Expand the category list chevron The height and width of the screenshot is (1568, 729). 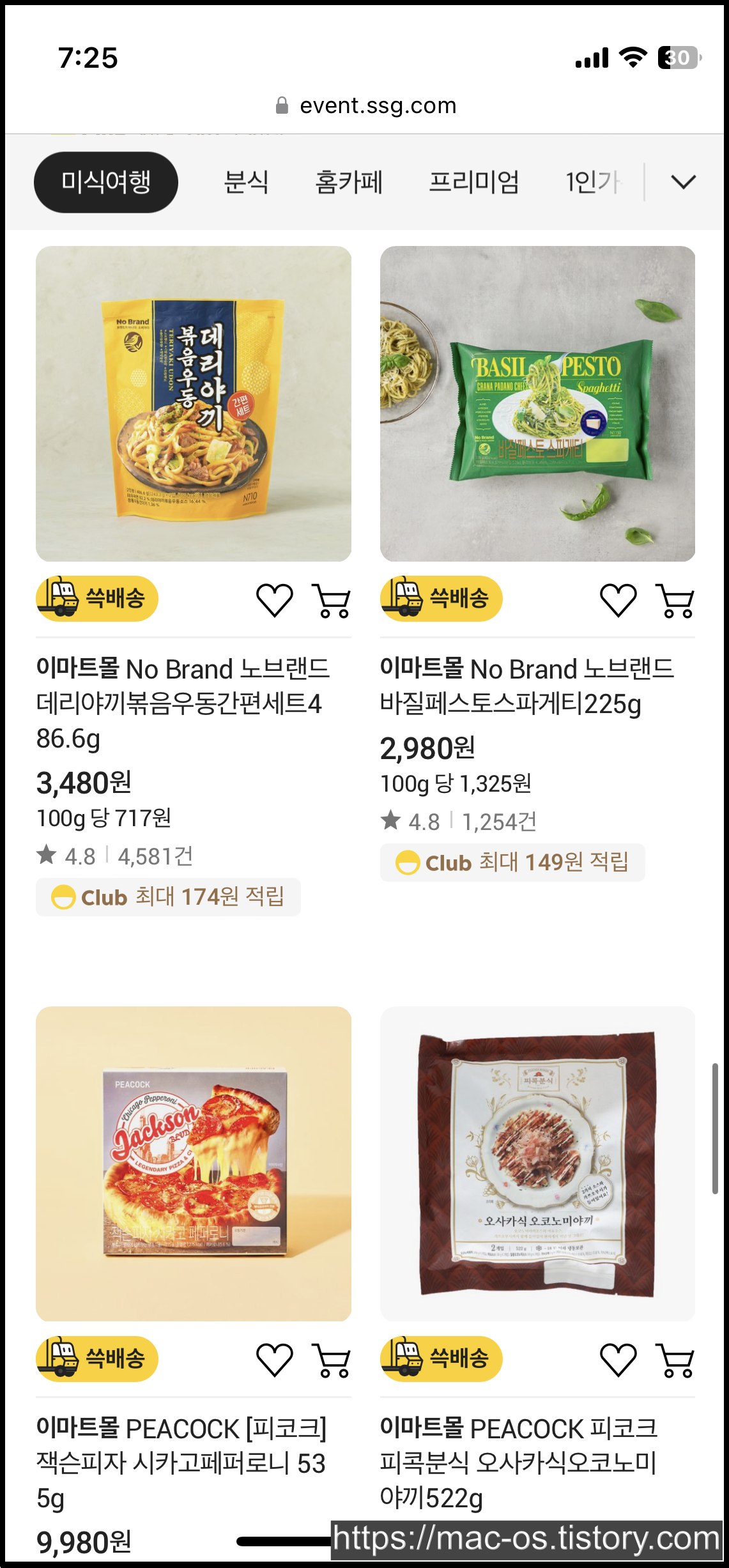683,182
